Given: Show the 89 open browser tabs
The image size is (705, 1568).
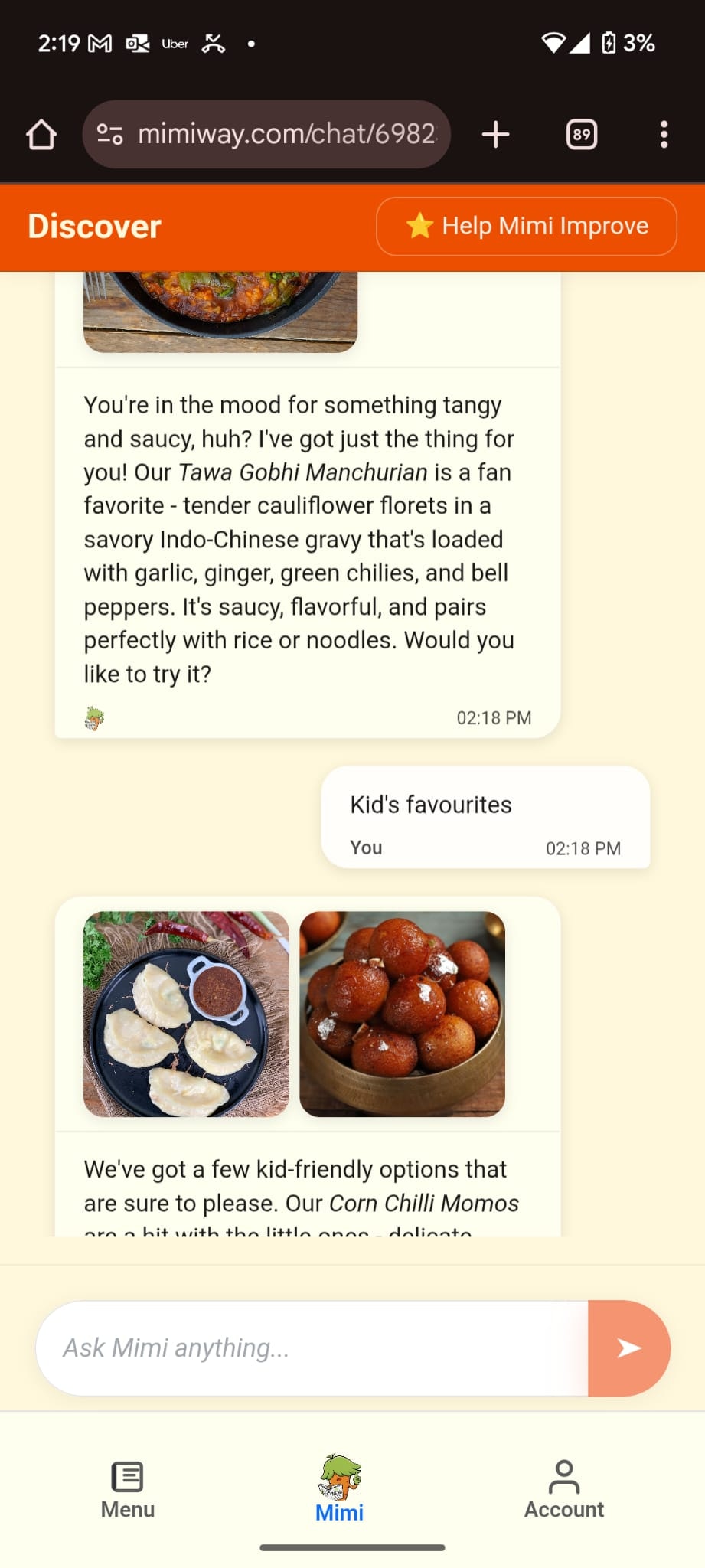Looking at the screenshot, I should (x=581, y=135).
